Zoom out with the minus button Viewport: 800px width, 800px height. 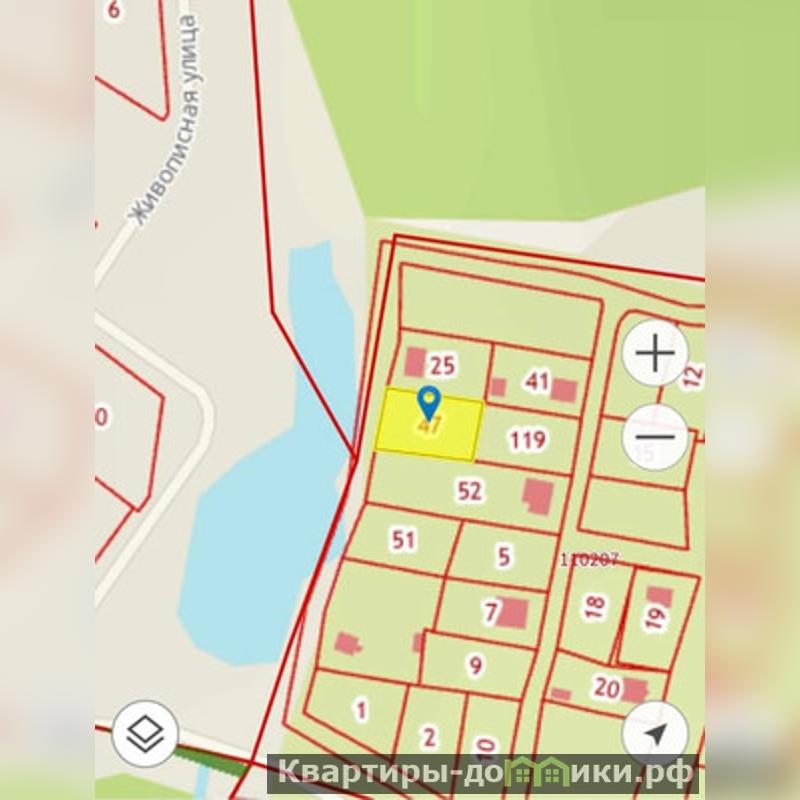[x=655, y=436]
